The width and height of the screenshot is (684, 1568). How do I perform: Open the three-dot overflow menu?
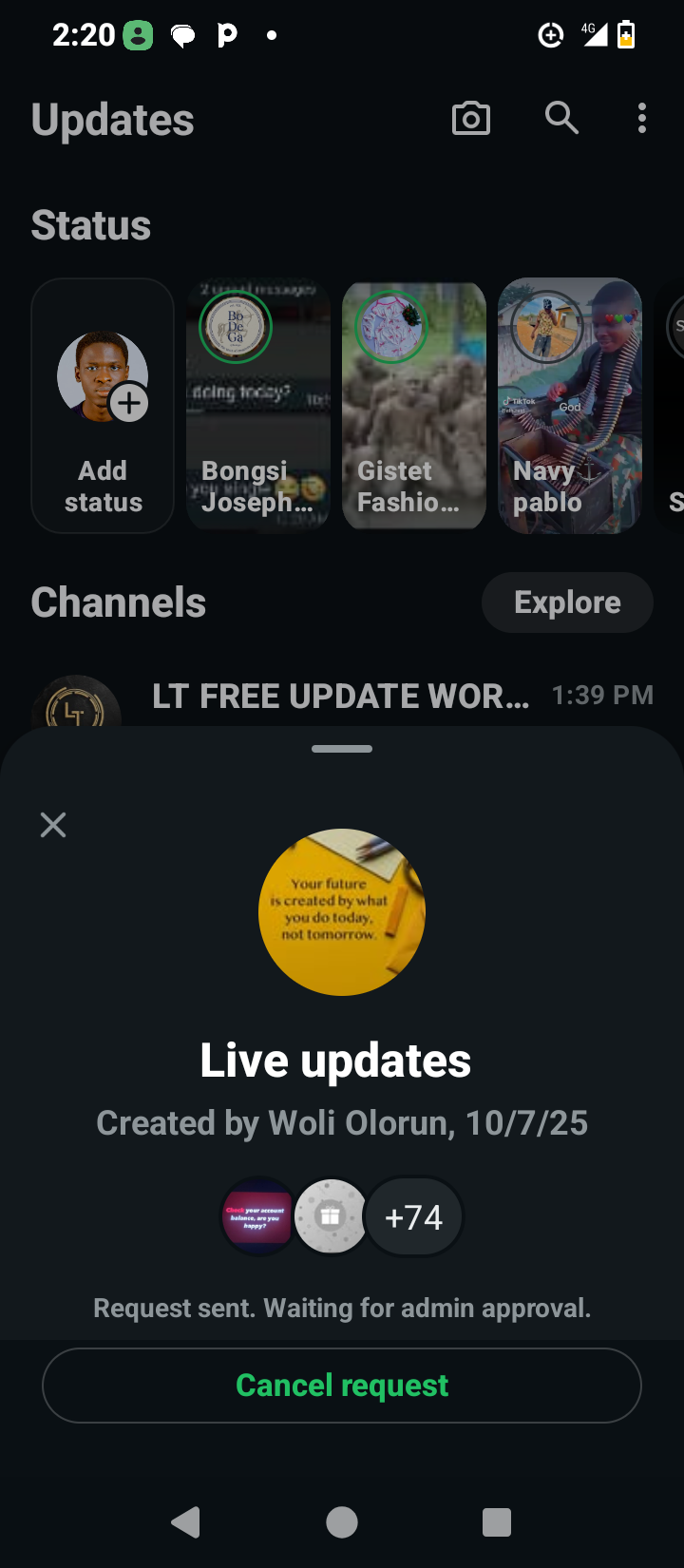tap(642, 119)
